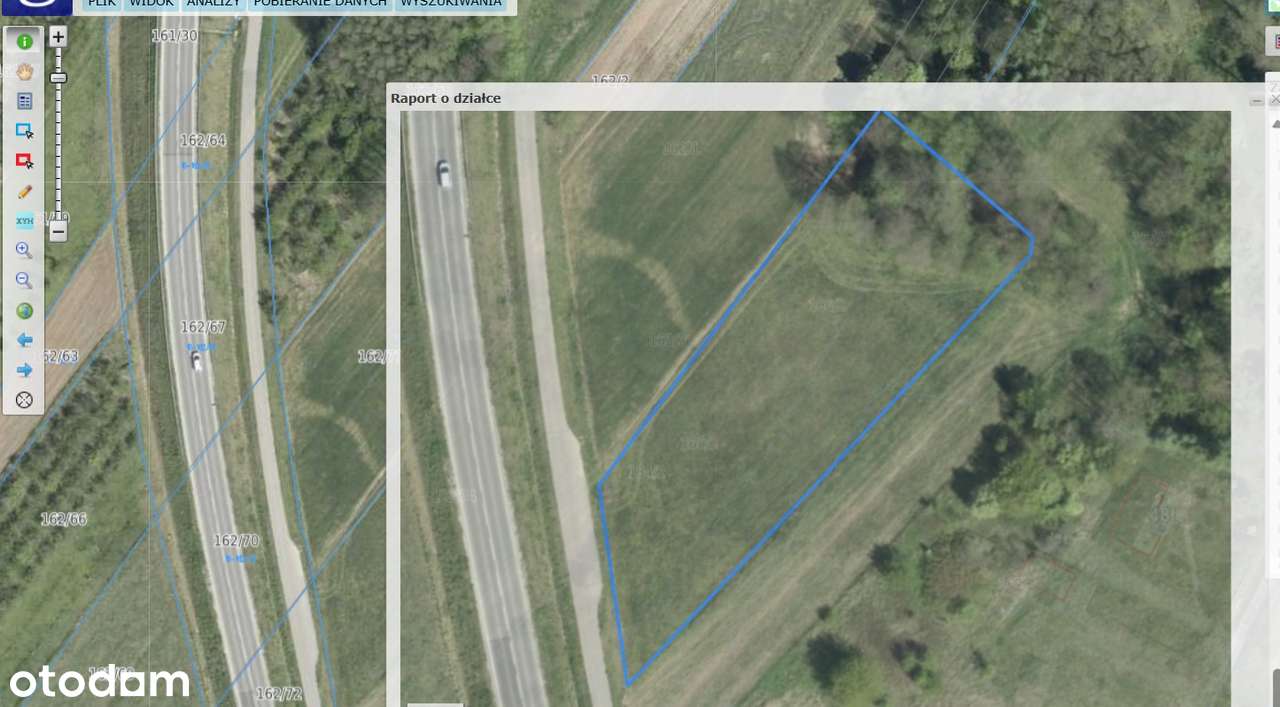Minimize the Raport o działce window

point(1256,100)
